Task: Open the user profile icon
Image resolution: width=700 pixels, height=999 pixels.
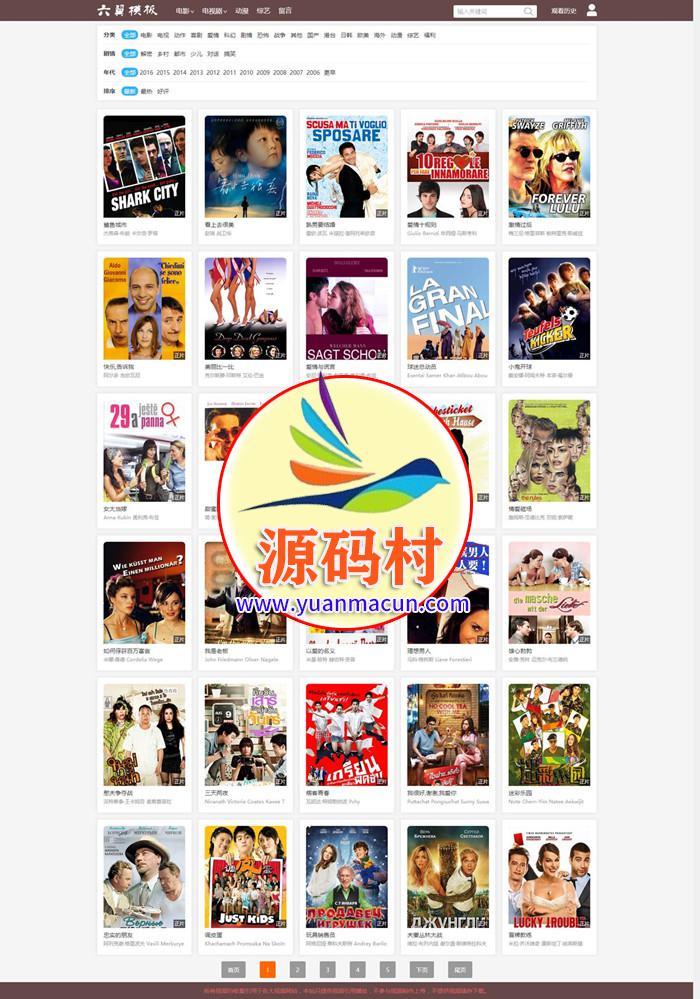Action: (591, 11)
